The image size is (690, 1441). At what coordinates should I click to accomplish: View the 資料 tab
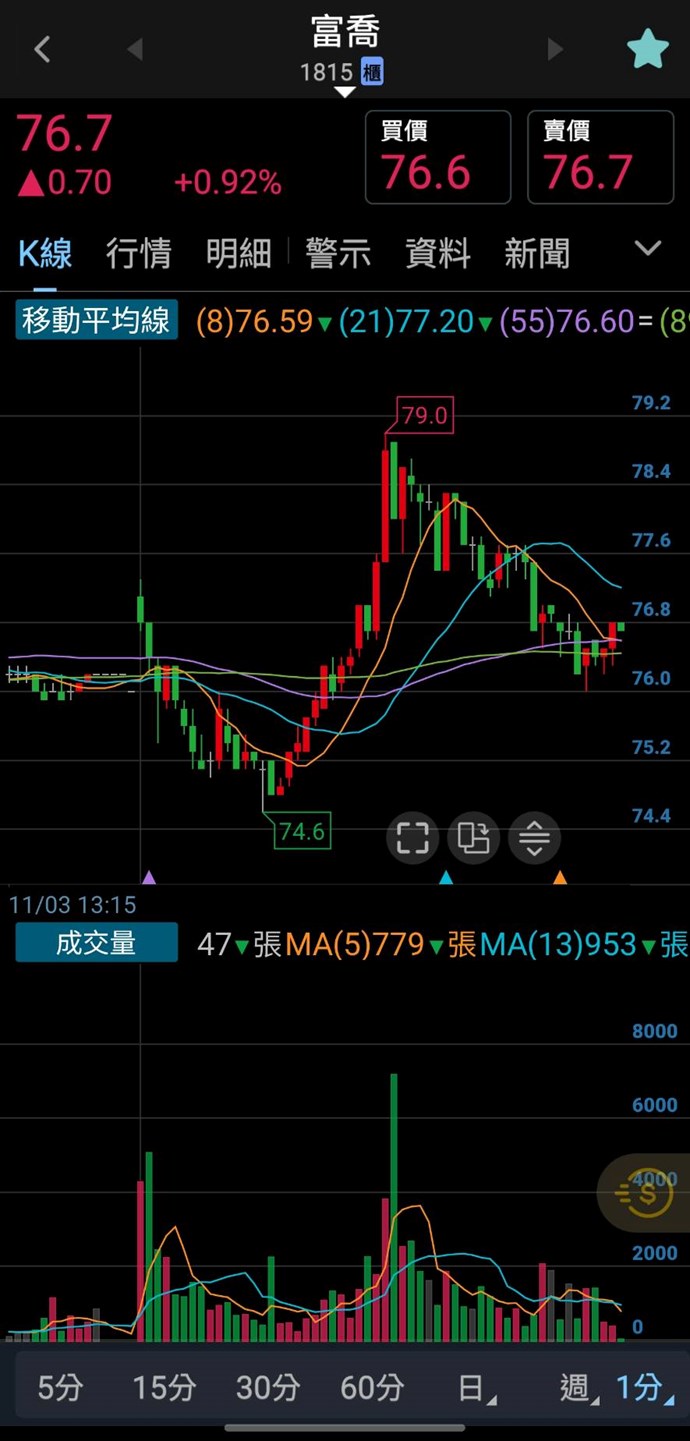click(x=437, y=253)
